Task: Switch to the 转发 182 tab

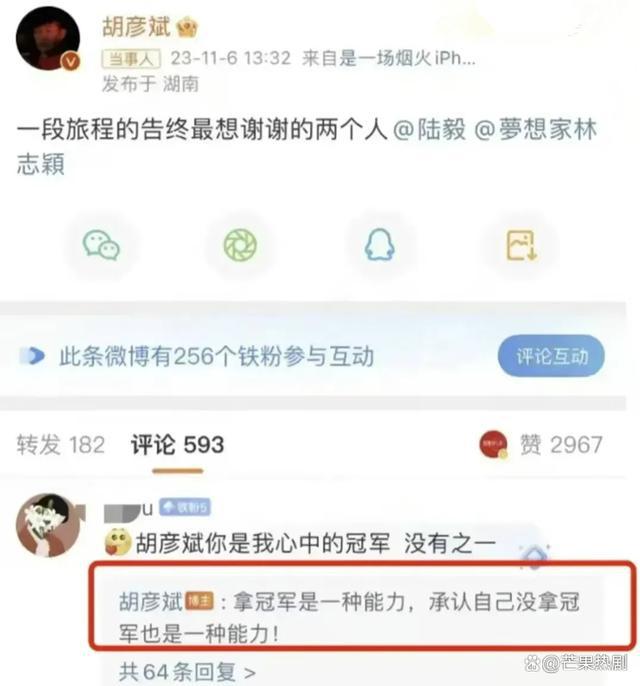Action: click(60, 445)
